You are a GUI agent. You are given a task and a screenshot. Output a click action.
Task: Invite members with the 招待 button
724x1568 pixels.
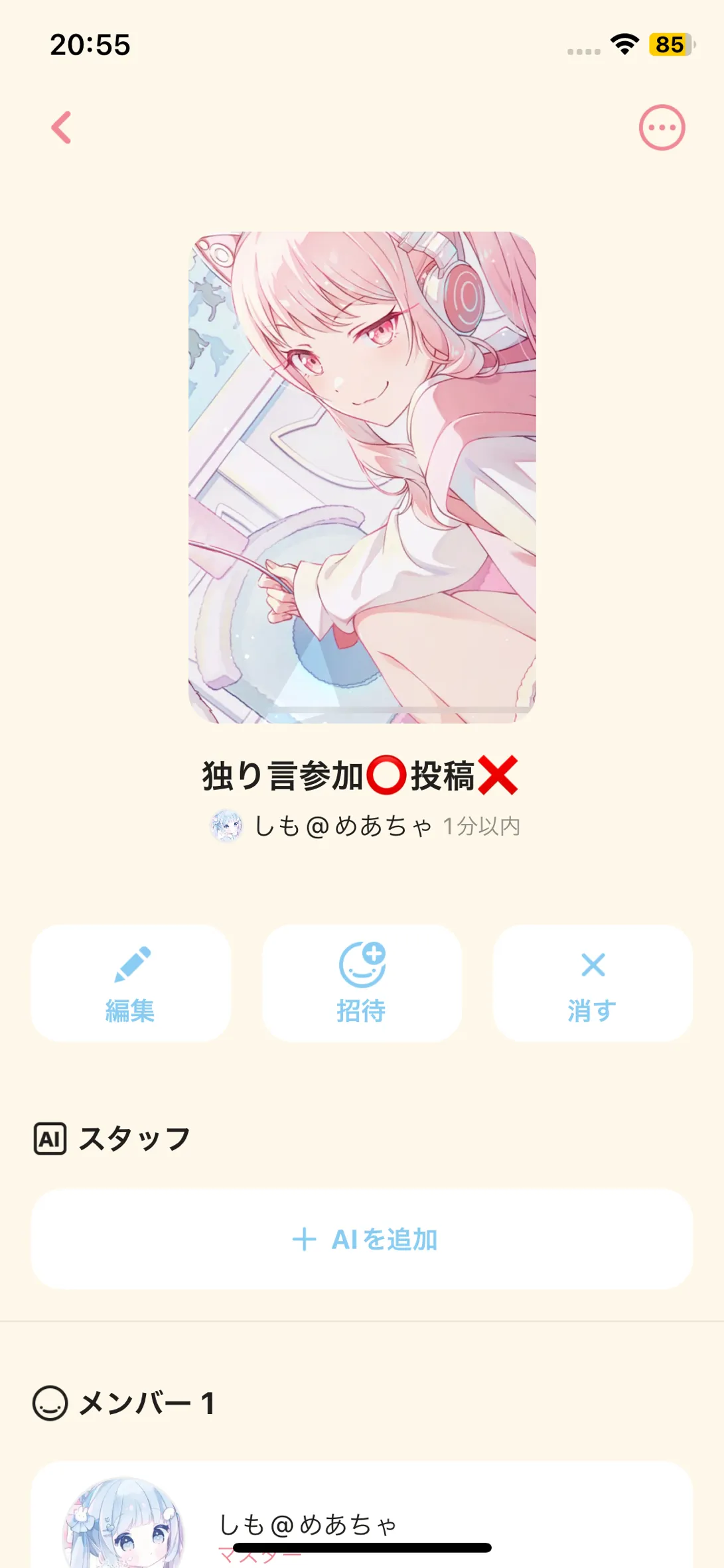click(362, 983)
